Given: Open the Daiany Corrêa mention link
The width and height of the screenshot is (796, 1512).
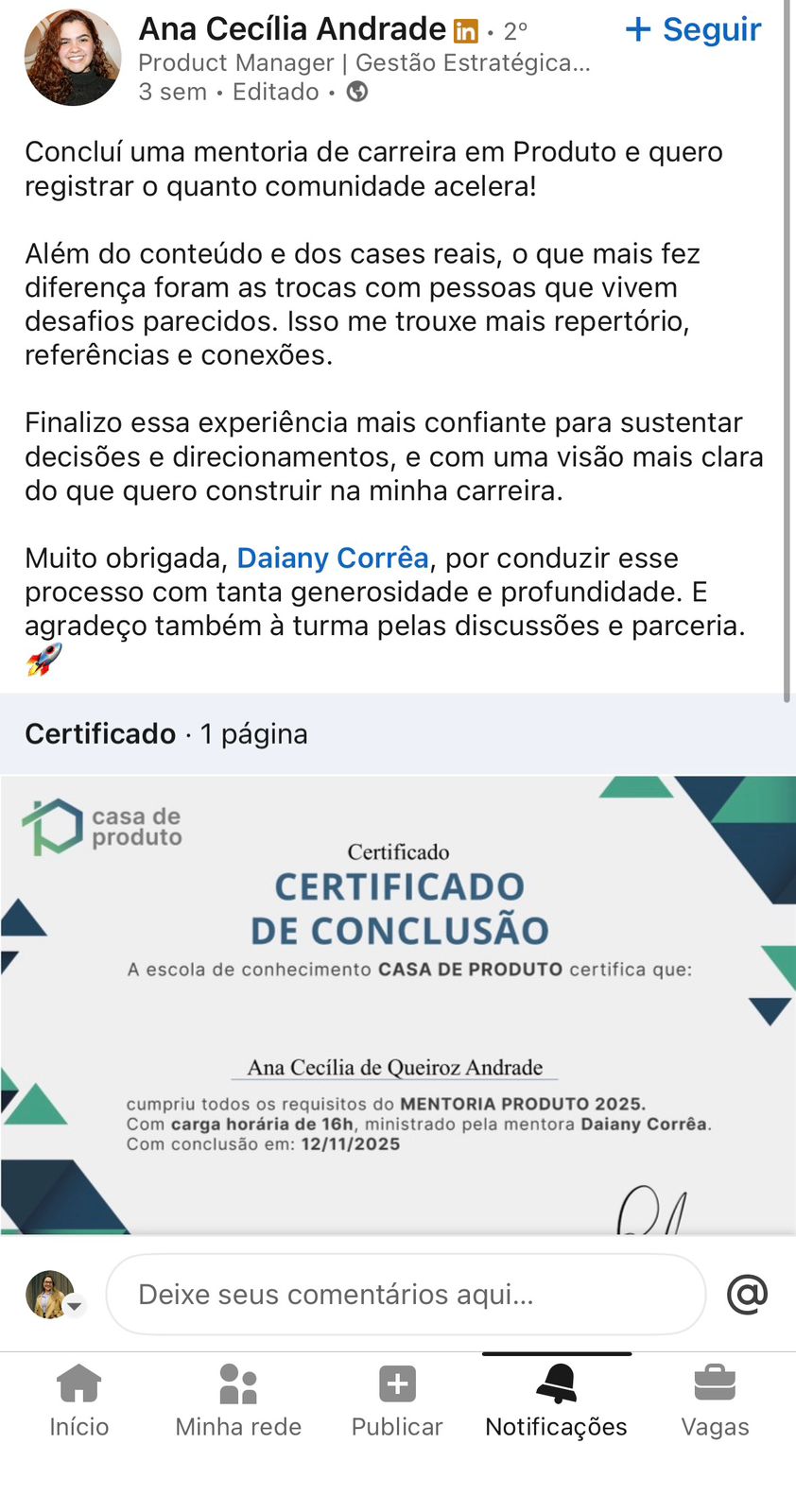Looking at the screenshot, I should (333, 558).
